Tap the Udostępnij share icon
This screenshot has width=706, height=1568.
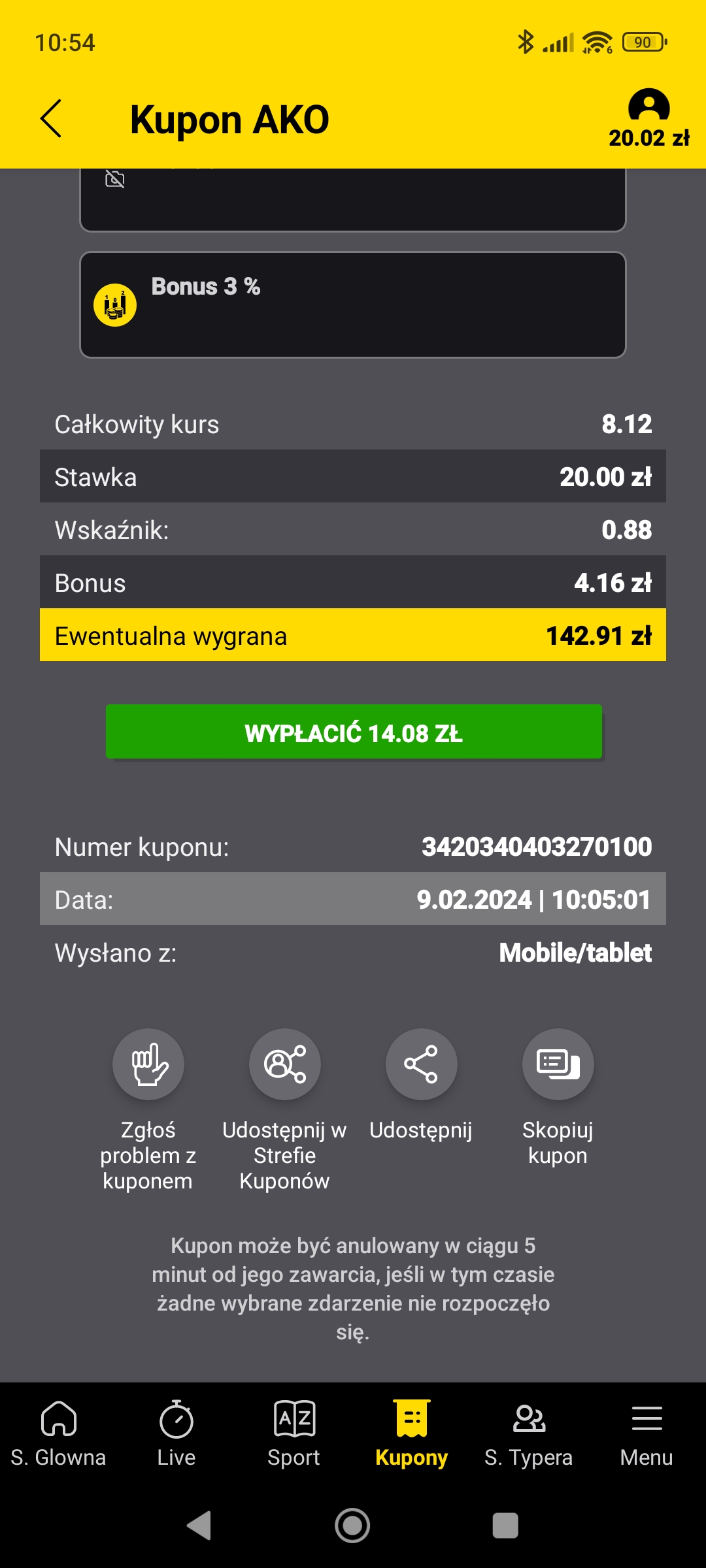point(421,1064)
